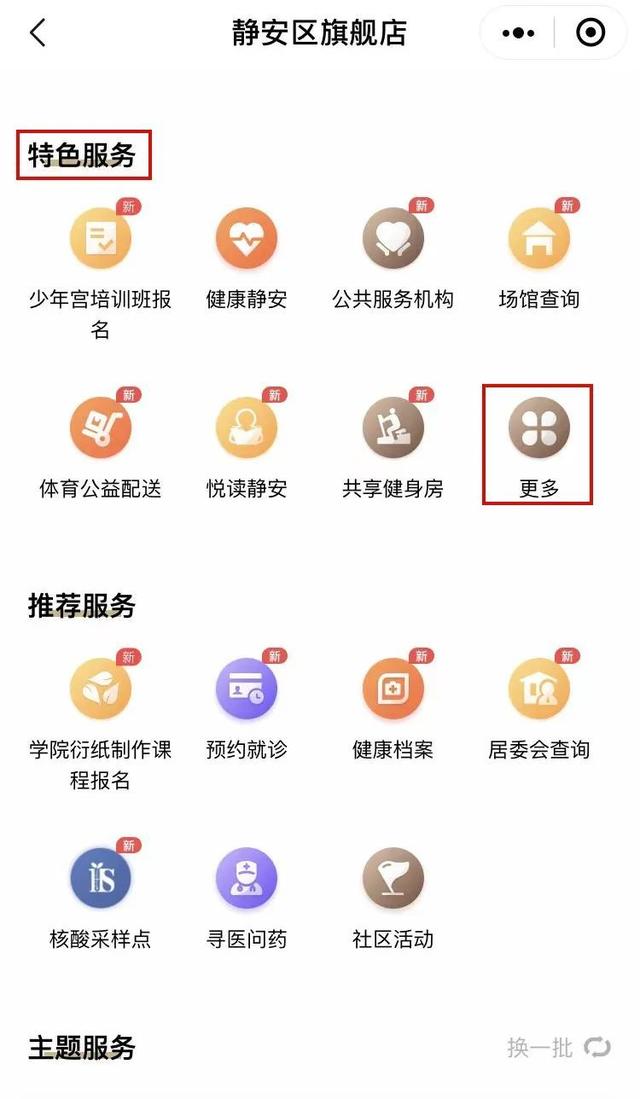Open 学院衍纸制作课程报名
Screen dimensions: 640x1099
pyautogui.click(x=100, y=691)
